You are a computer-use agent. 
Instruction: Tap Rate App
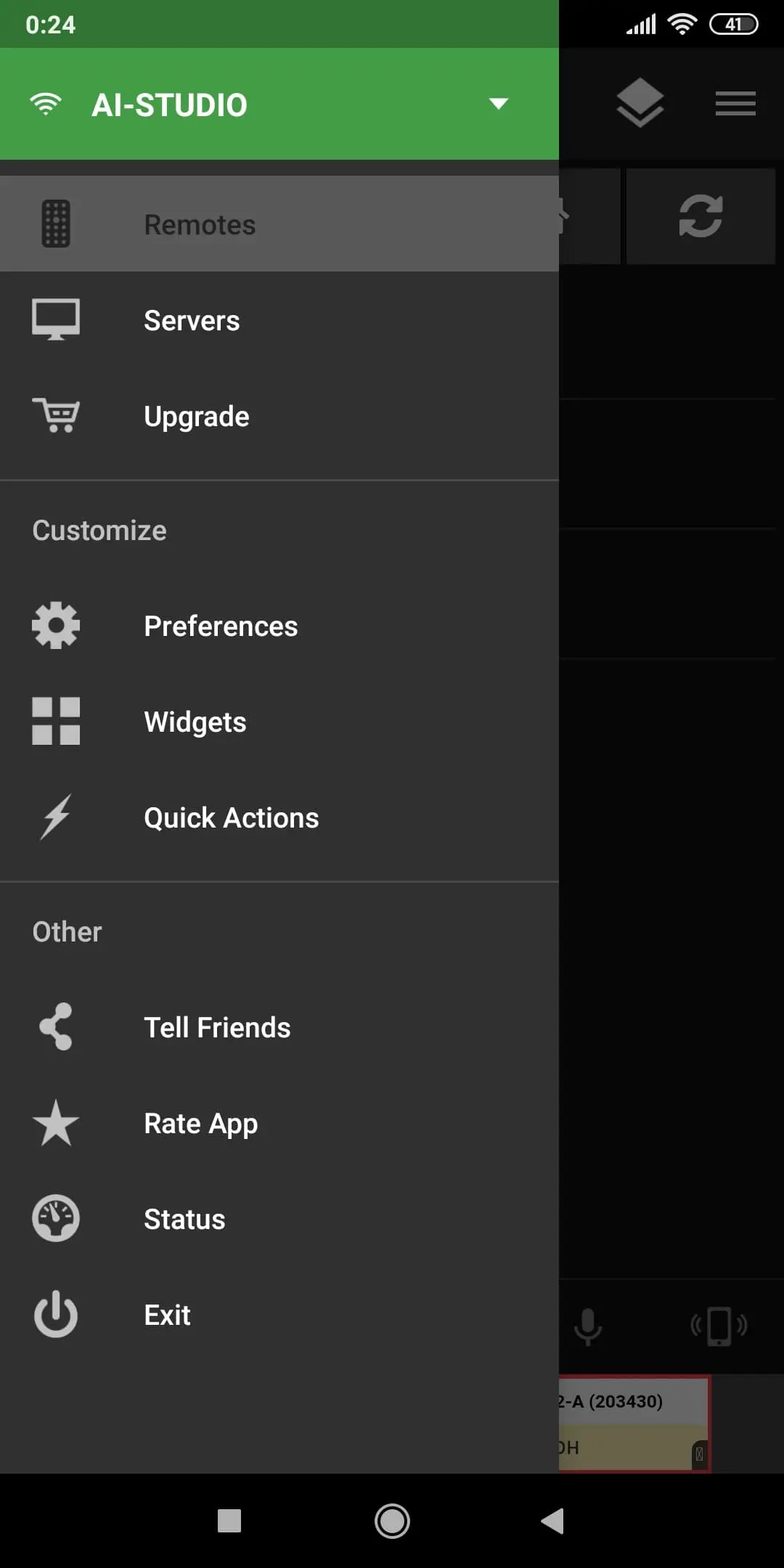point(279,1123)
